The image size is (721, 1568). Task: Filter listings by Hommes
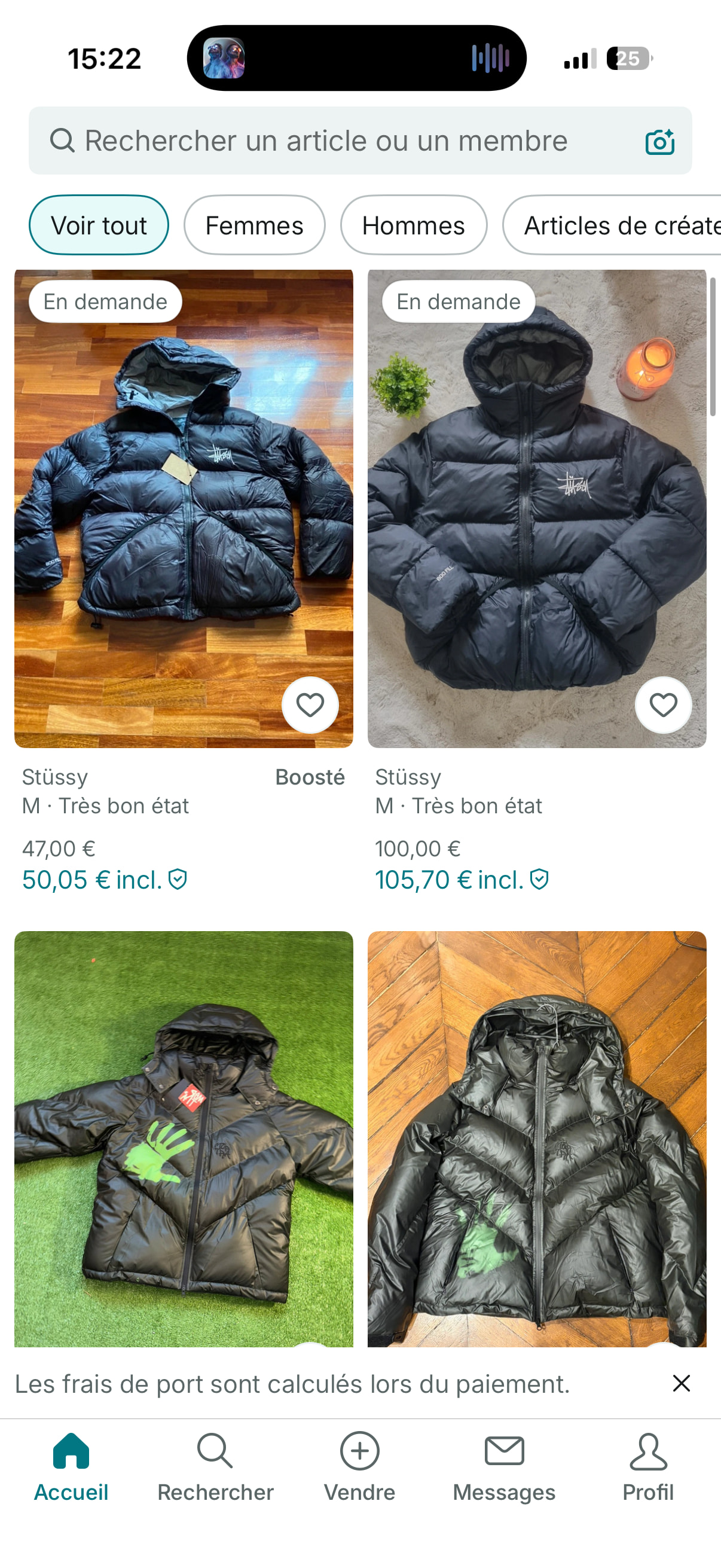(413, 225)
